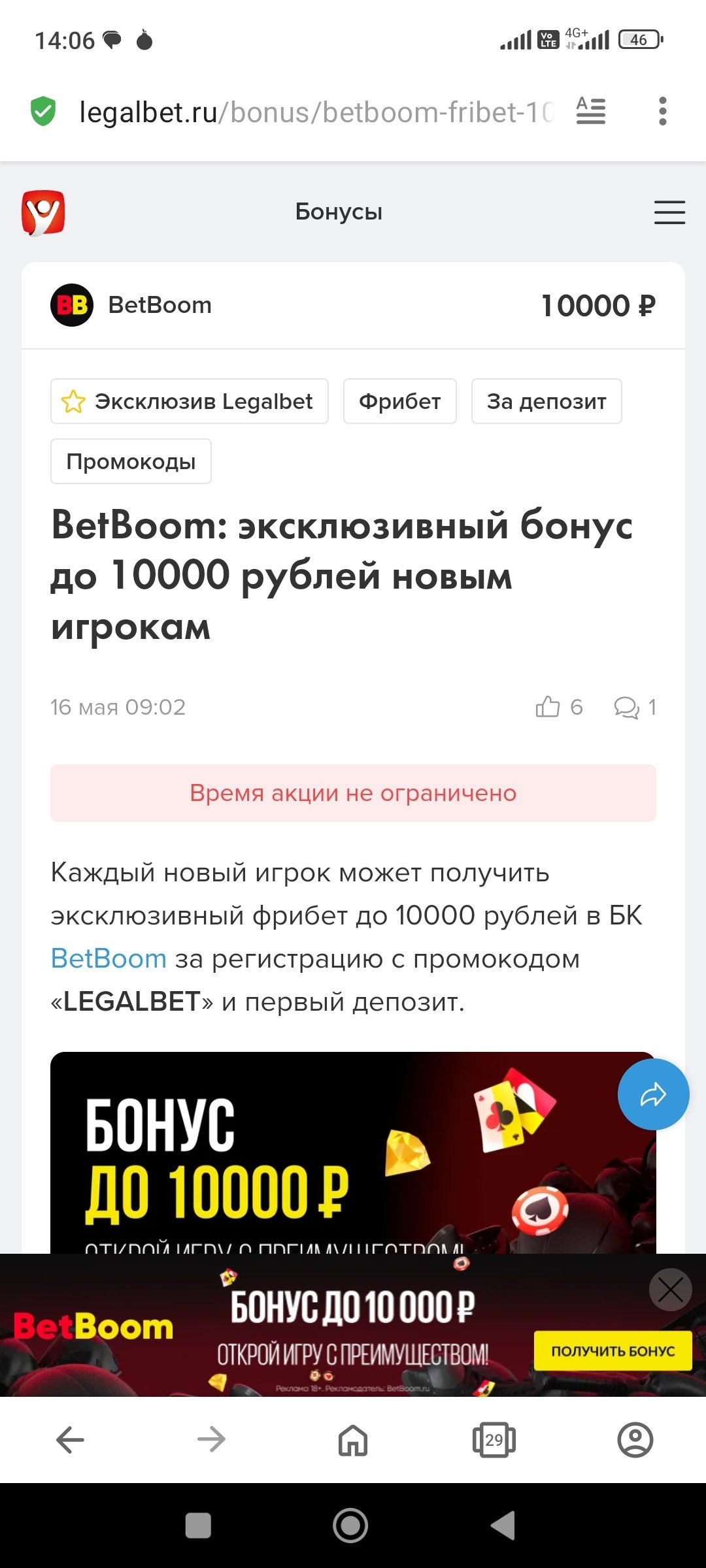Open the tab switcher showing 29
Viewport: 706px width, 1568px height.
[x=494, y=1439]
